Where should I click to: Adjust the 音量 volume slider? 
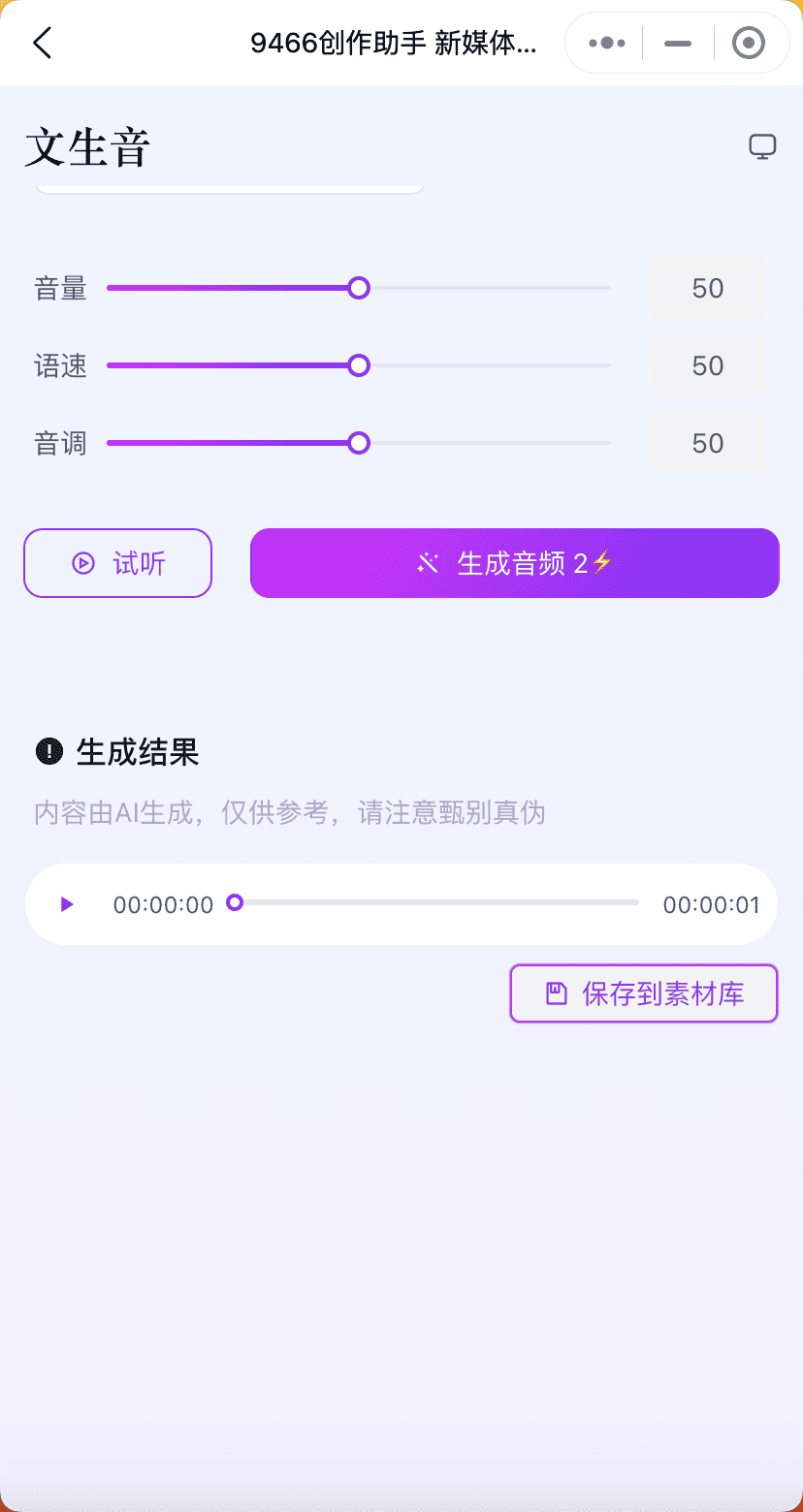point(359,288)
